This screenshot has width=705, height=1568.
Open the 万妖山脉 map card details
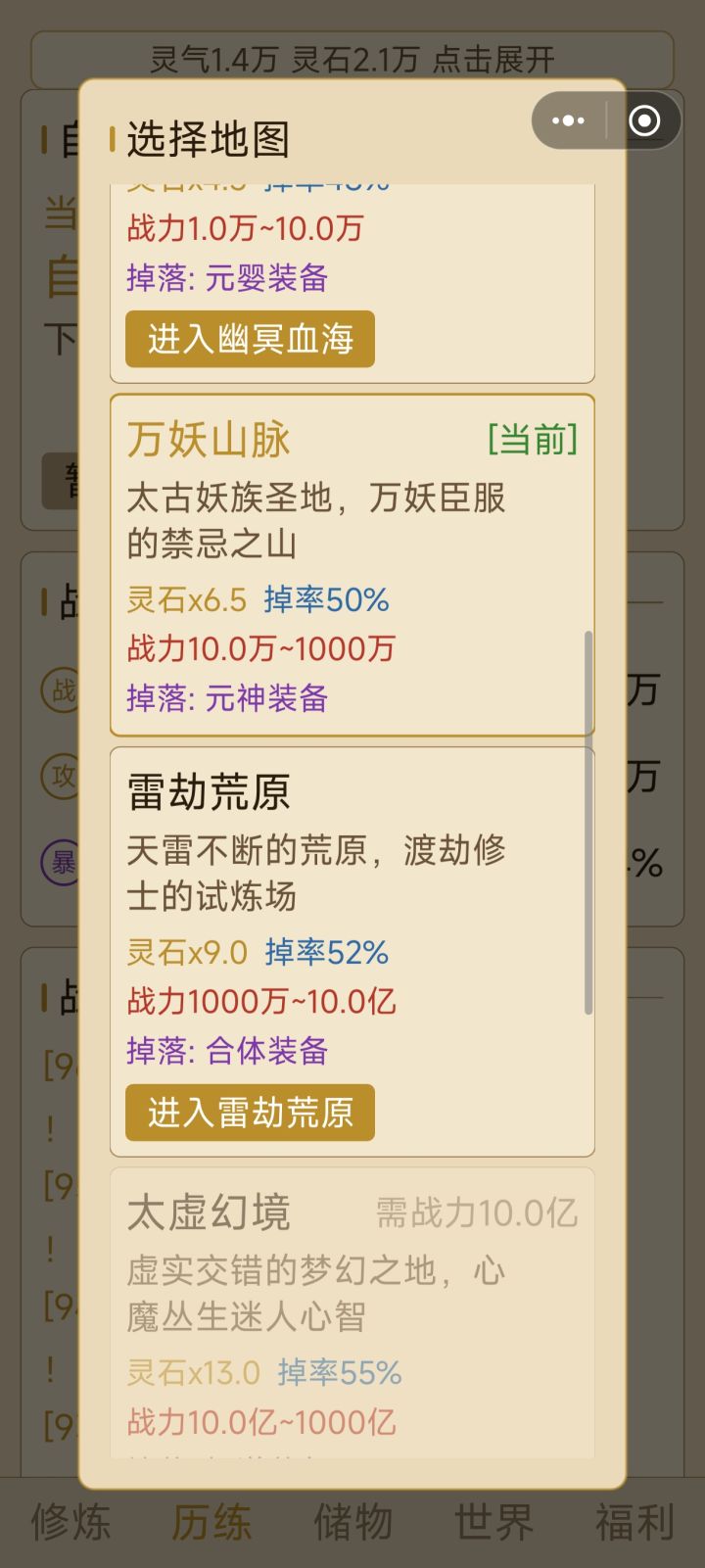352,563
